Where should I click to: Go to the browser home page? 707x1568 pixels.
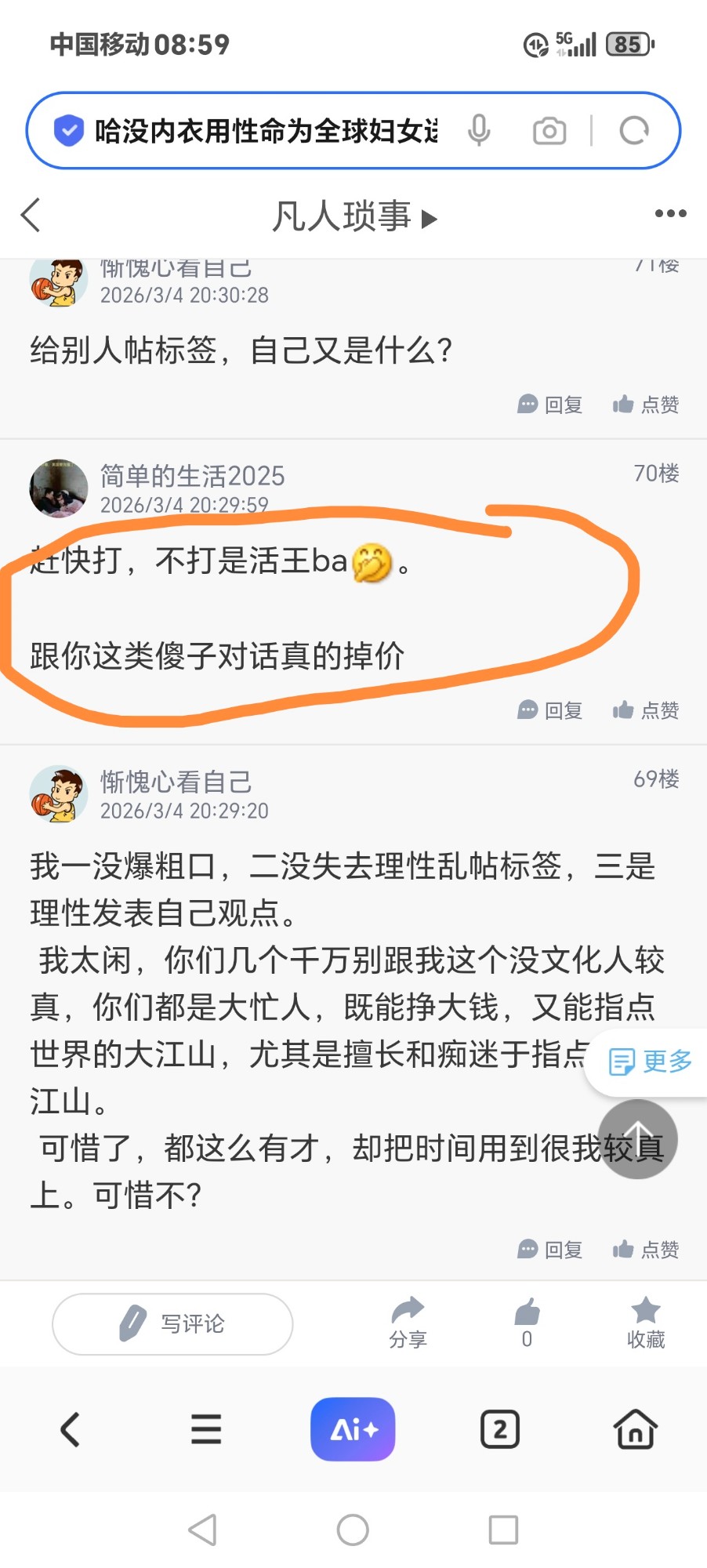(635, 1429)
